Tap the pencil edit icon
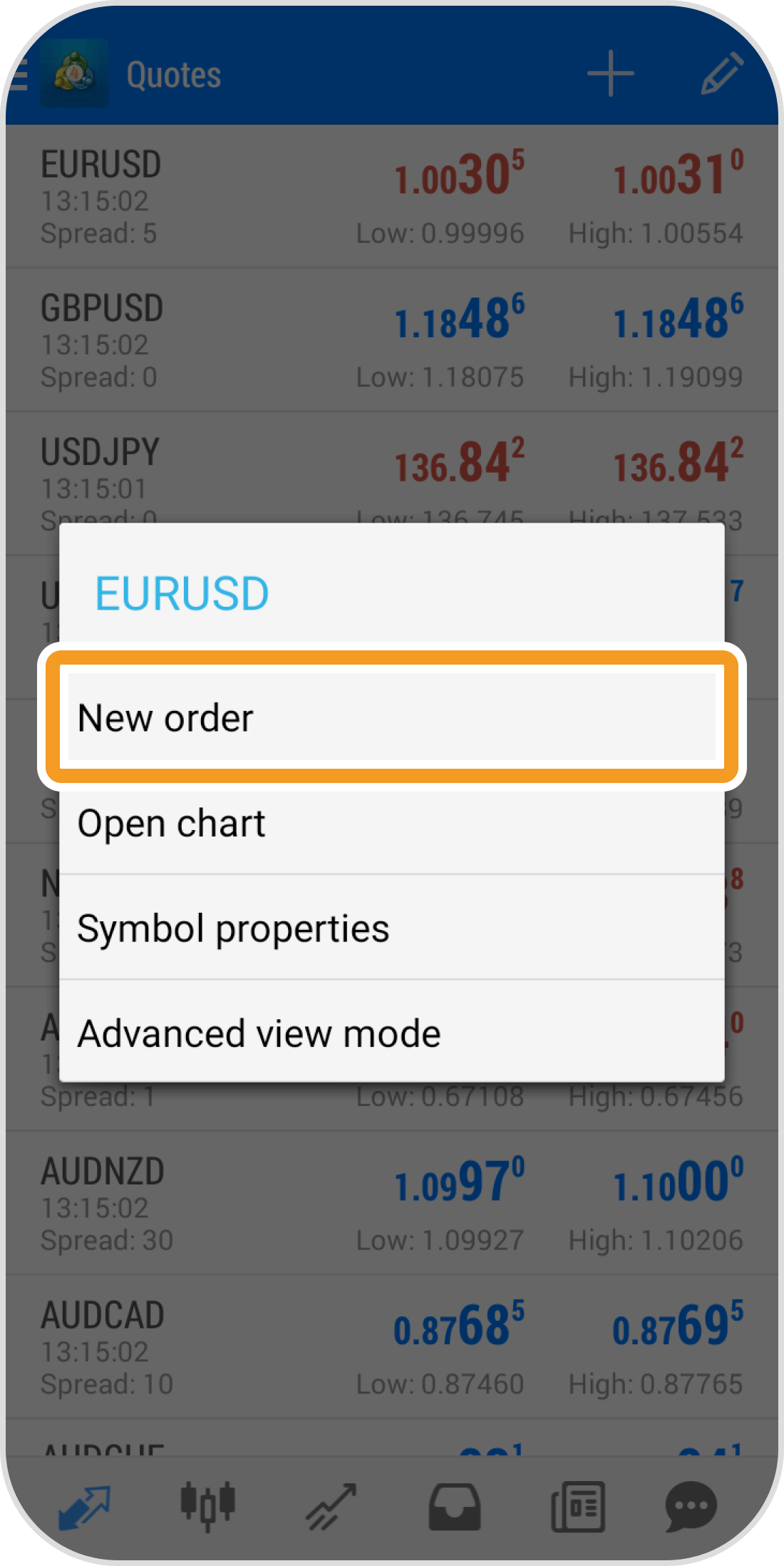 coord(721,74)
